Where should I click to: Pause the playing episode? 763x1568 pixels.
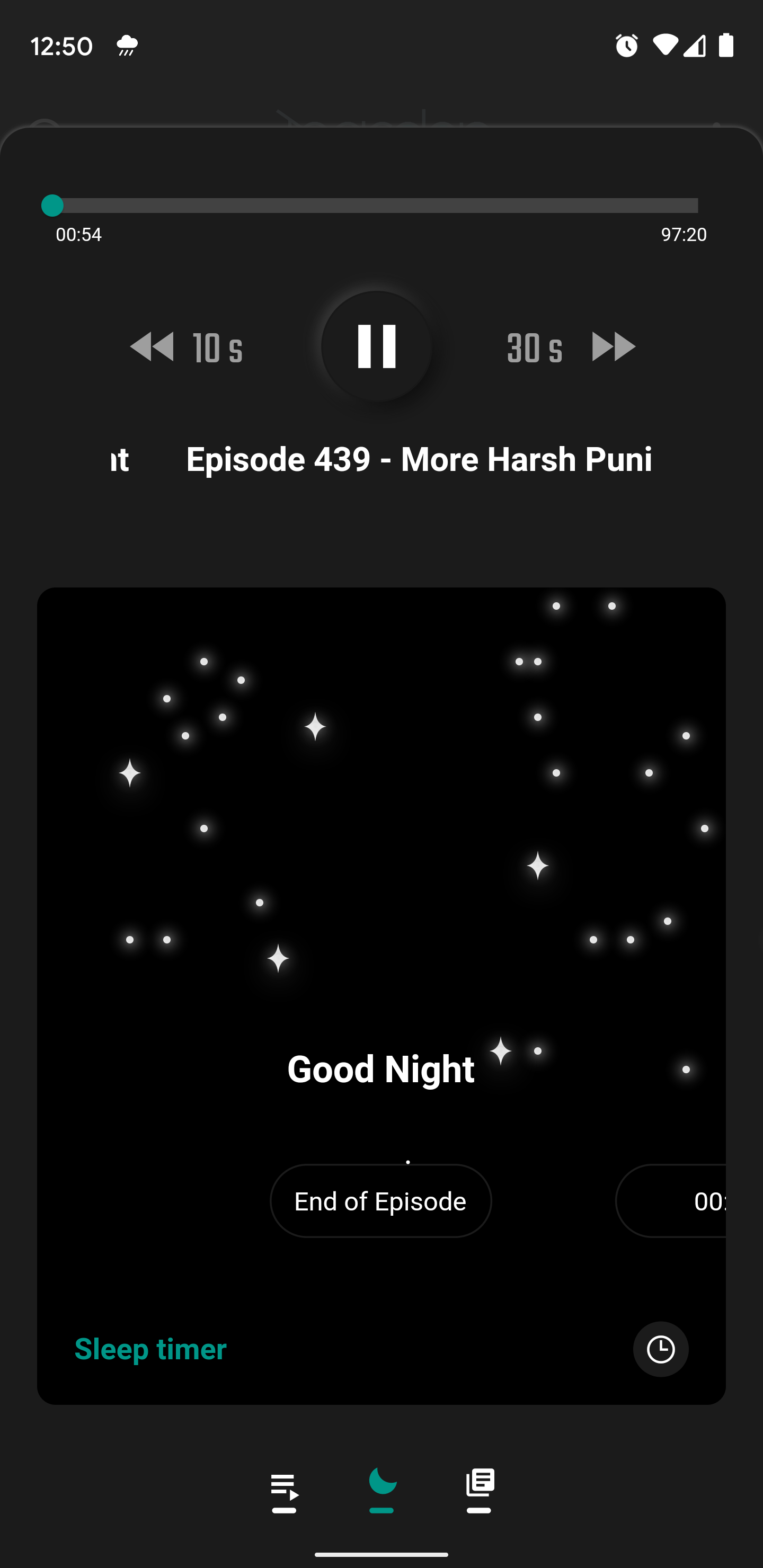pos(376,346)
